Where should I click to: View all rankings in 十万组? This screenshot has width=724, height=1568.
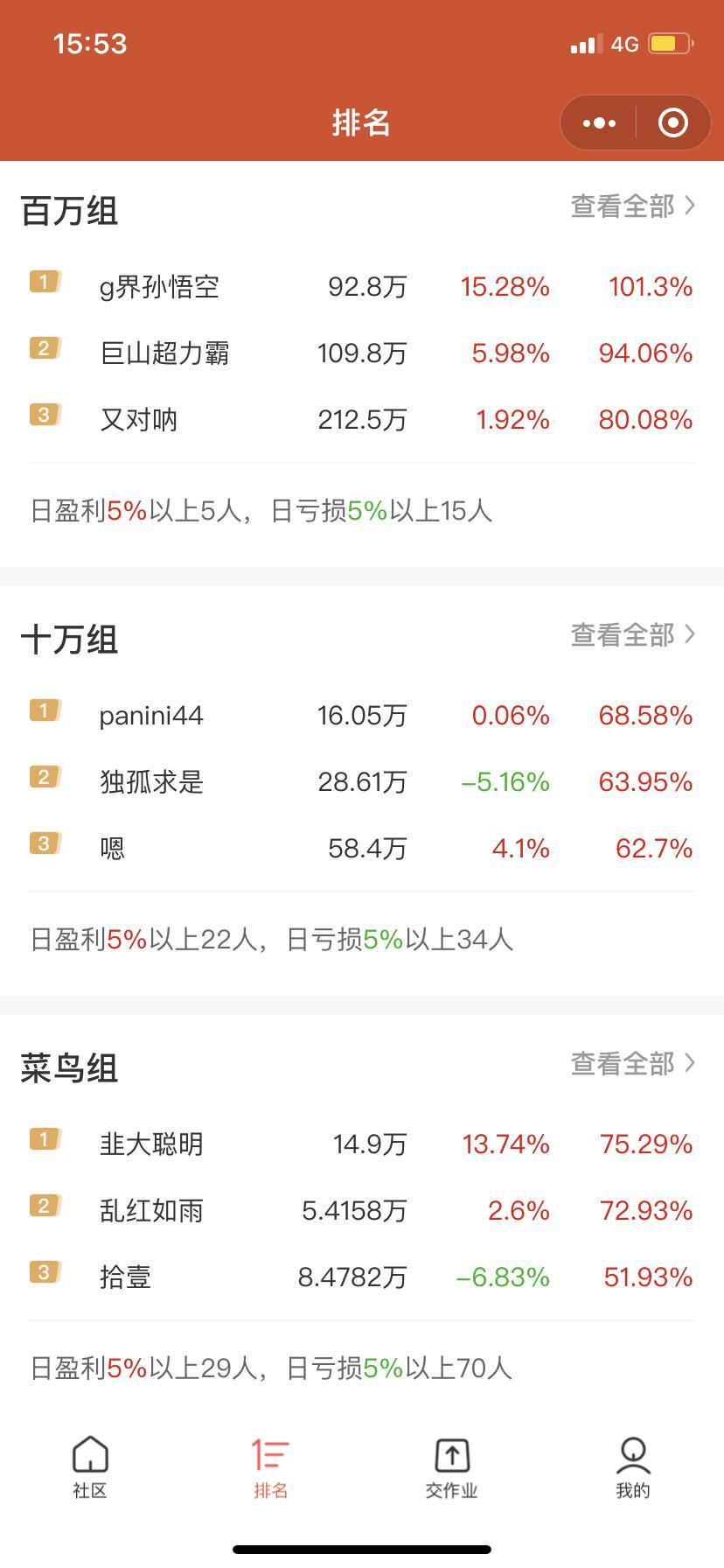click(633, 635)
